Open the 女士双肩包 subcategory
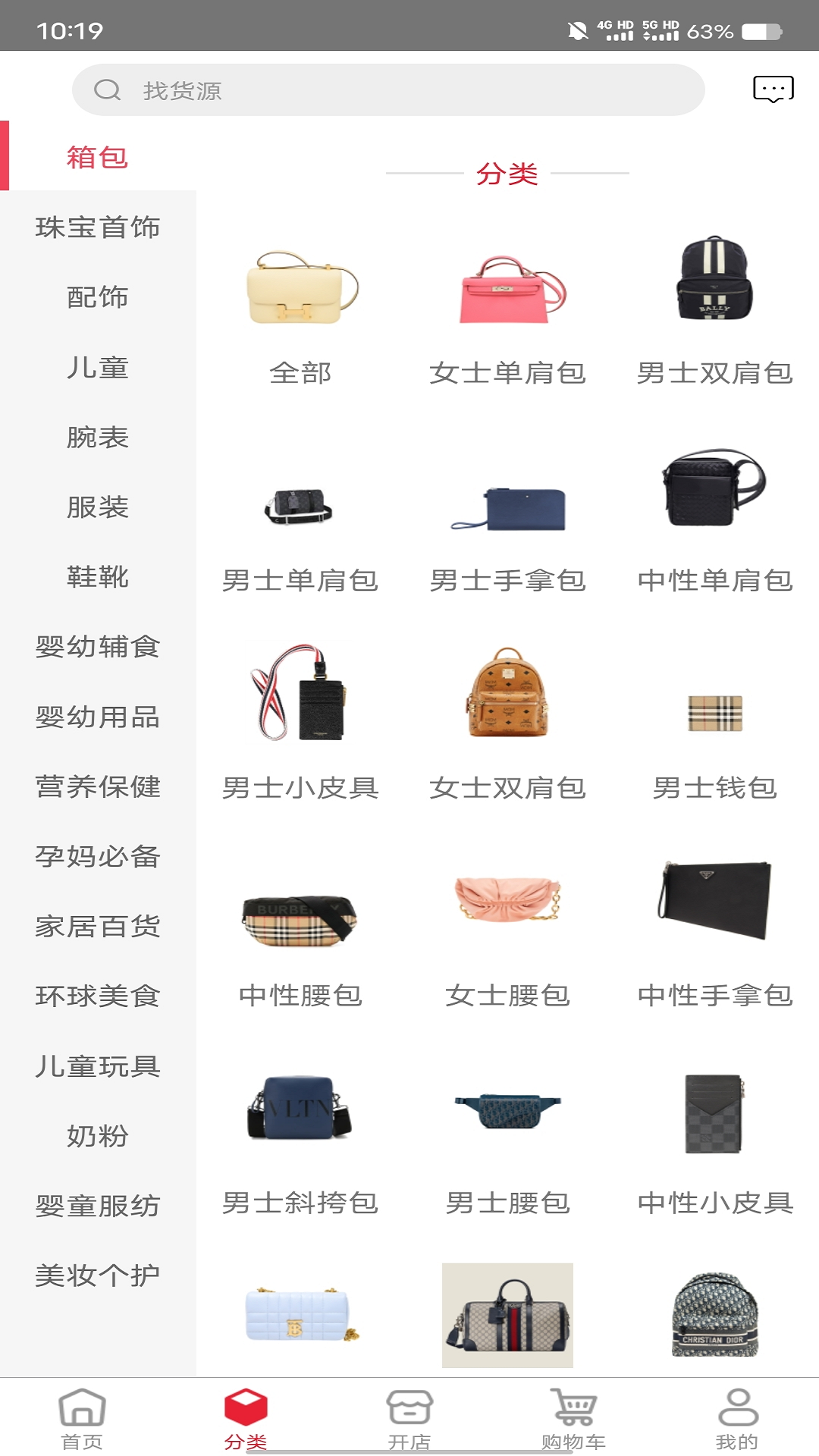 [507, 728]
